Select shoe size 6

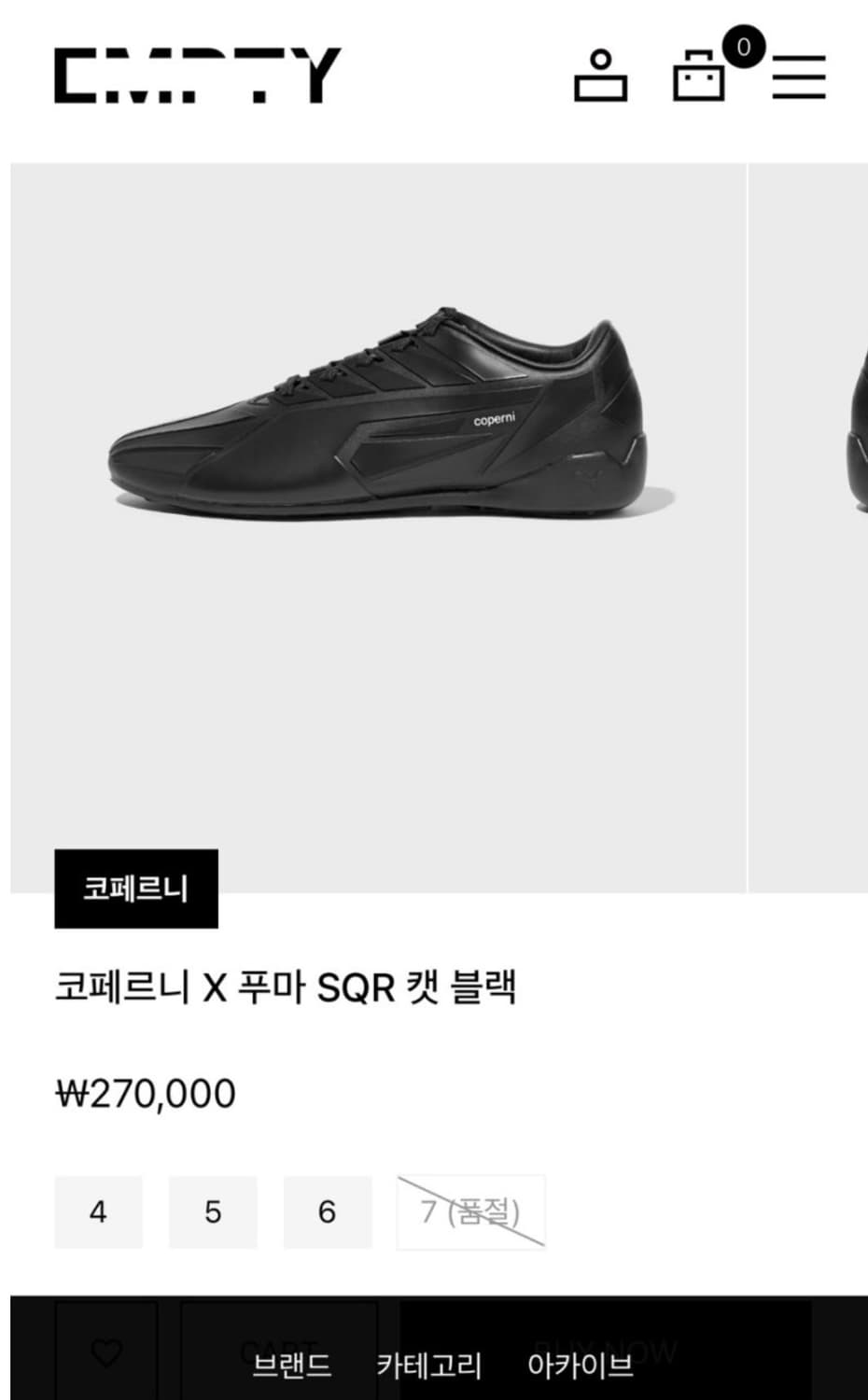pyautogui.click(x=327, y=1211)
